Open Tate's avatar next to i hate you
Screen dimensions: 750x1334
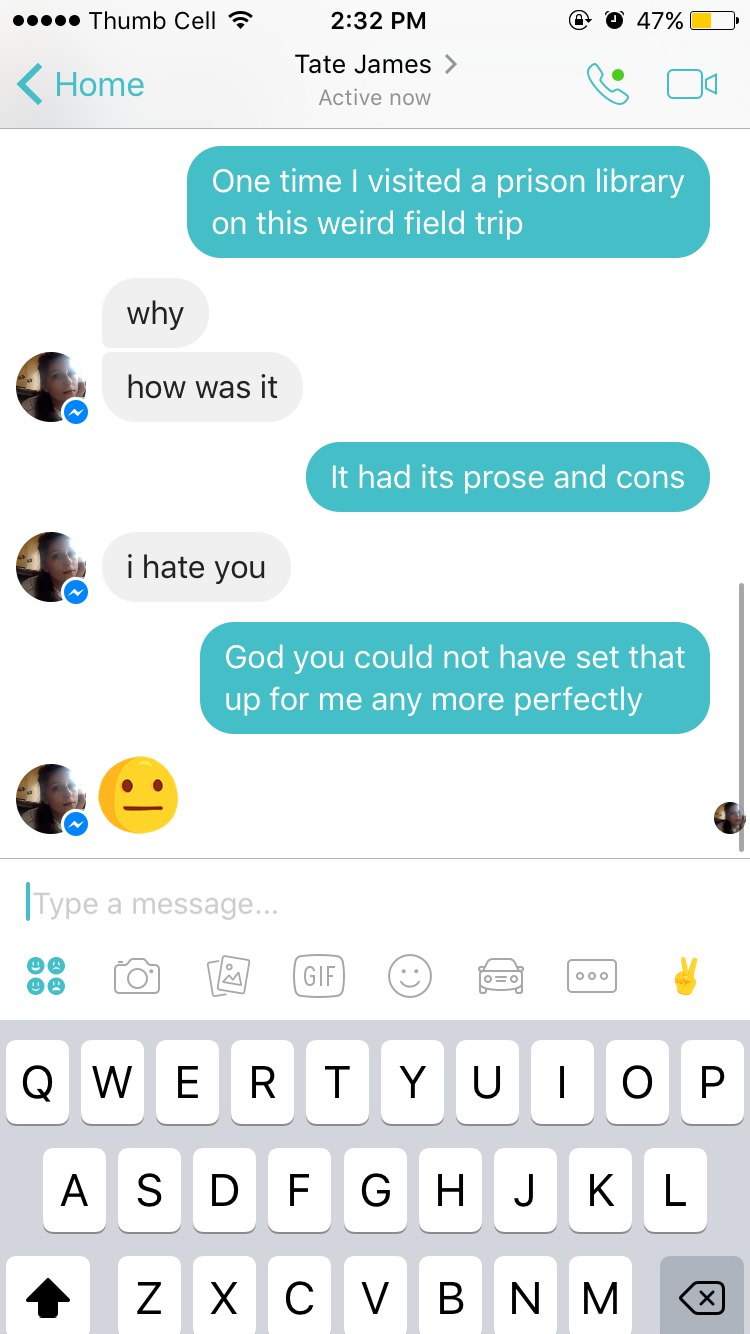coord(50,567)
